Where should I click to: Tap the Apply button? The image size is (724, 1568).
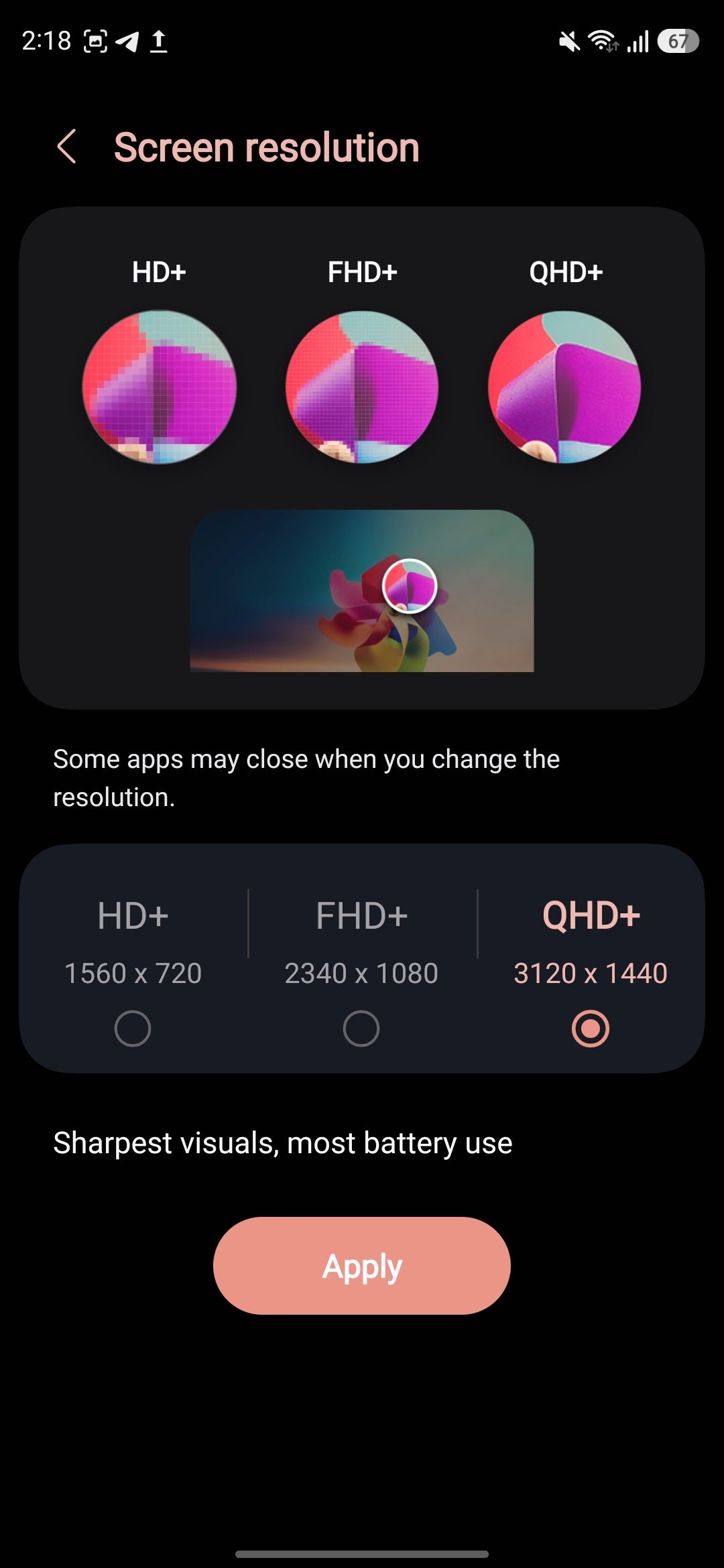(362, 1266)
